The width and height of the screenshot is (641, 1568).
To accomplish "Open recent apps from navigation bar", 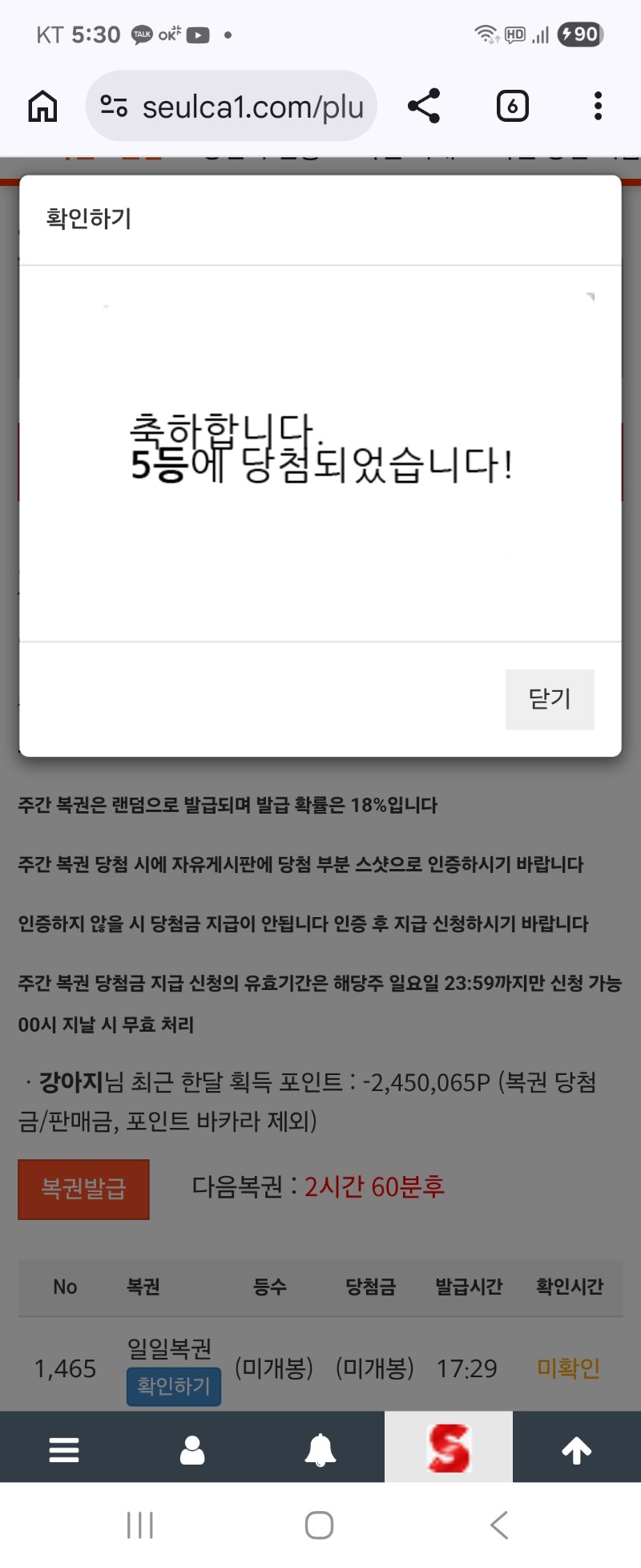I will click(x=140, y=1525).
